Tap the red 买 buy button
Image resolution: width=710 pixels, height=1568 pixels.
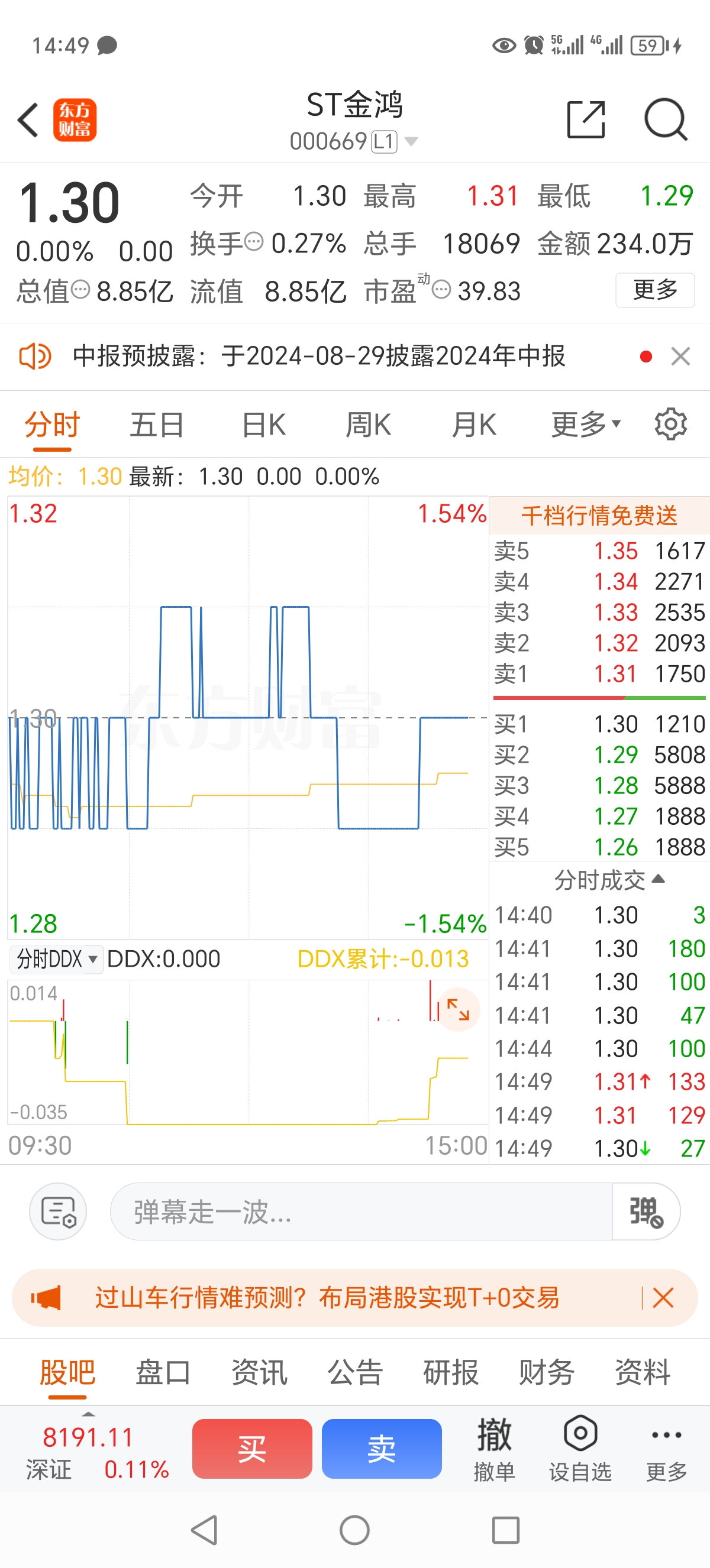pyautogui.click(x=252, y=1449)
